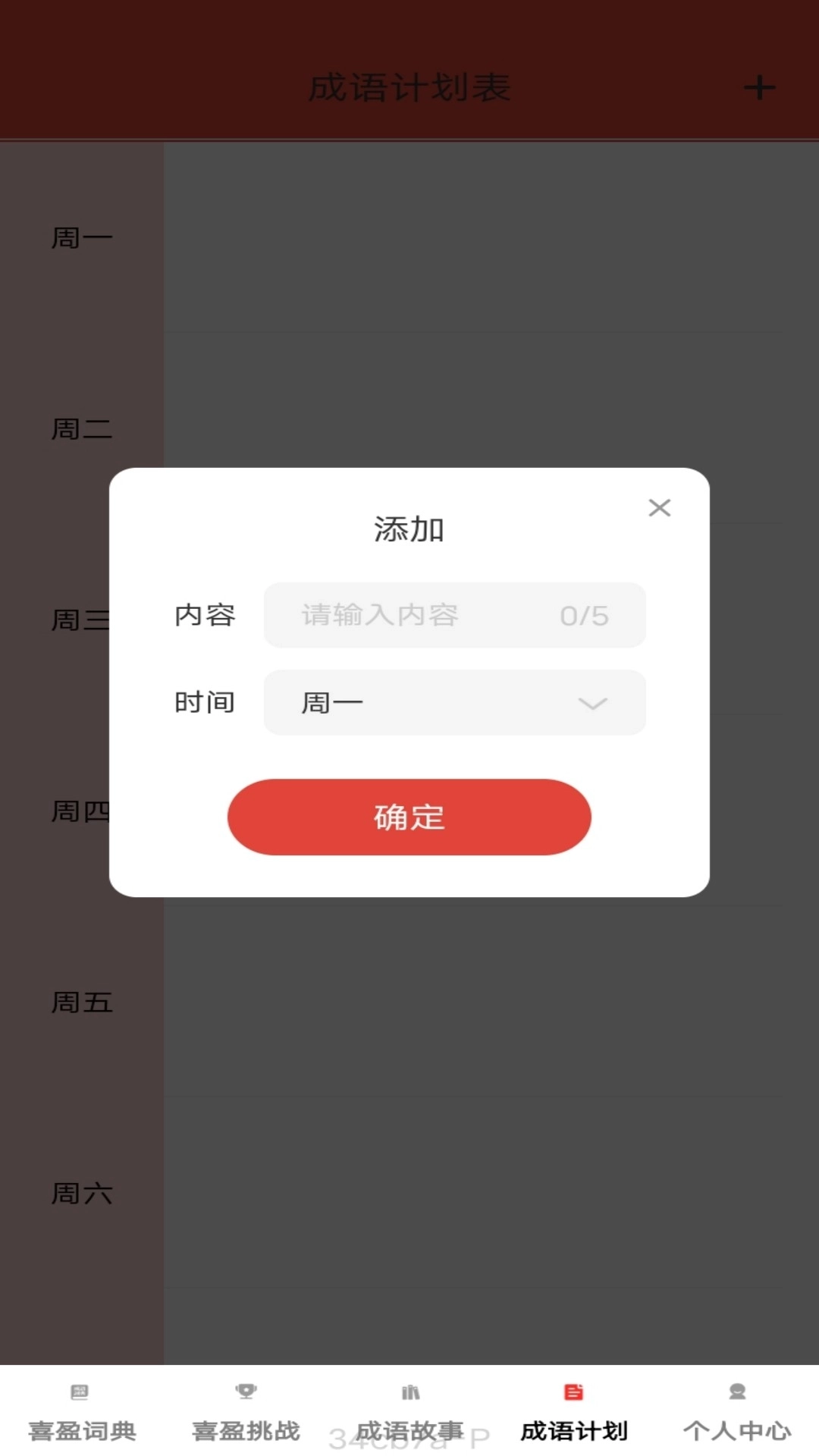Tap the 喜盈词典 dictionary icon
Viewport: 819px width, 1456px height.
[80, 1392]
